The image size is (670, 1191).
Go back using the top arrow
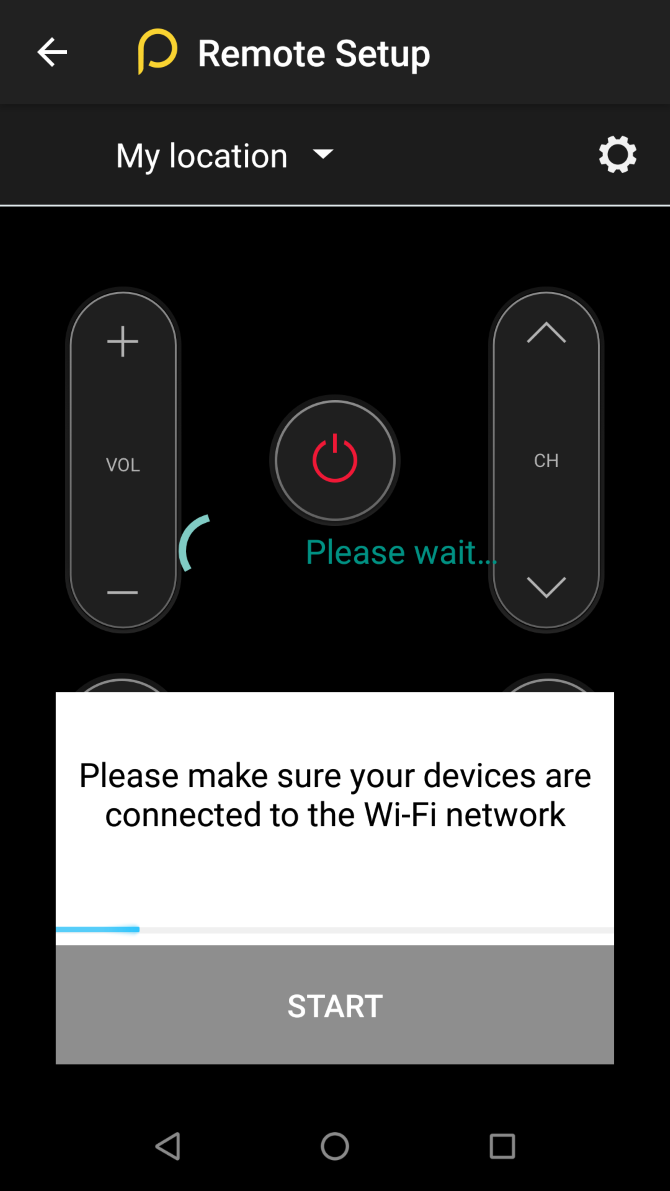tap(52, 52)
